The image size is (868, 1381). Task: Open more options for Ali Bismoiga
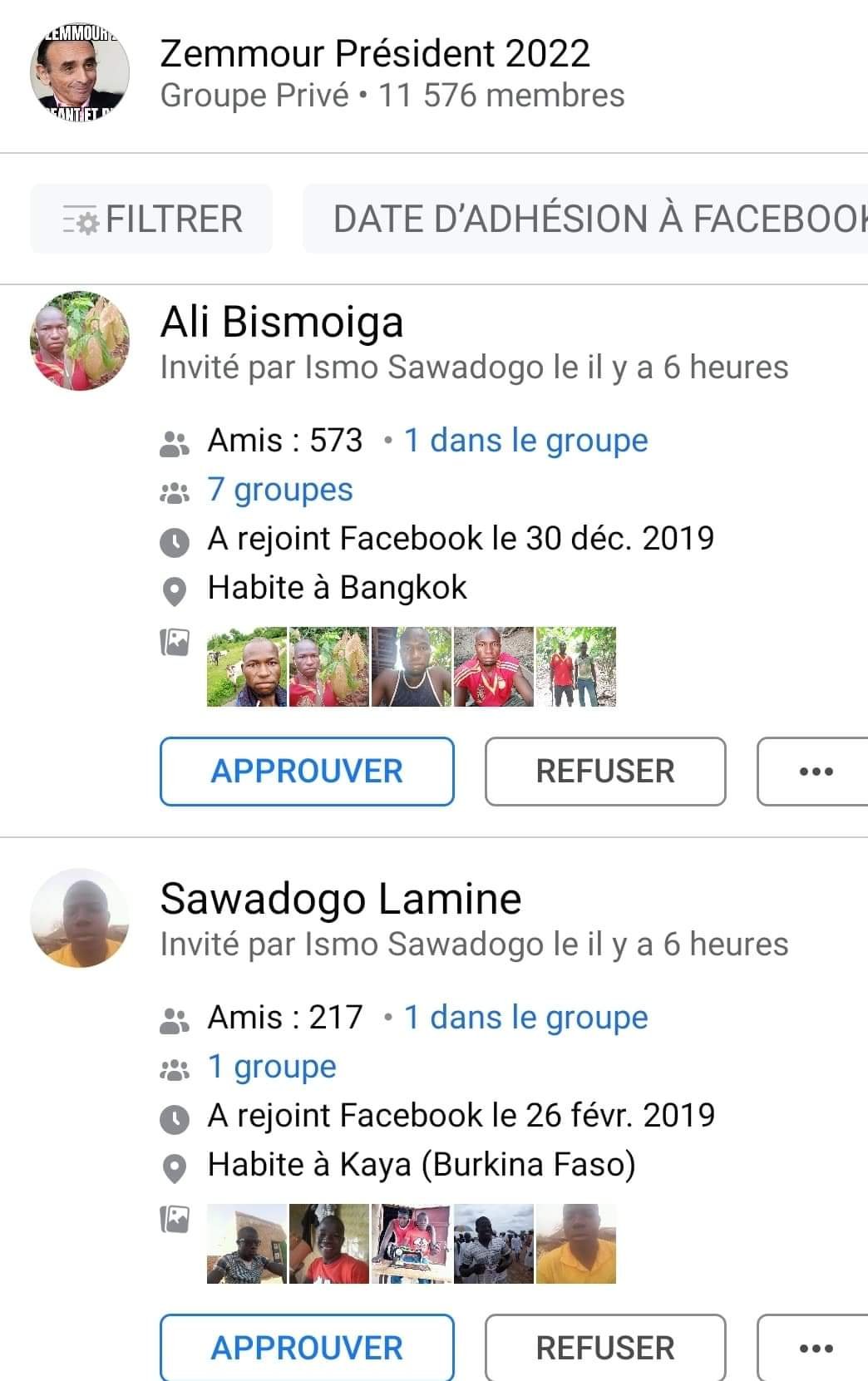click(x=815, y=772)
